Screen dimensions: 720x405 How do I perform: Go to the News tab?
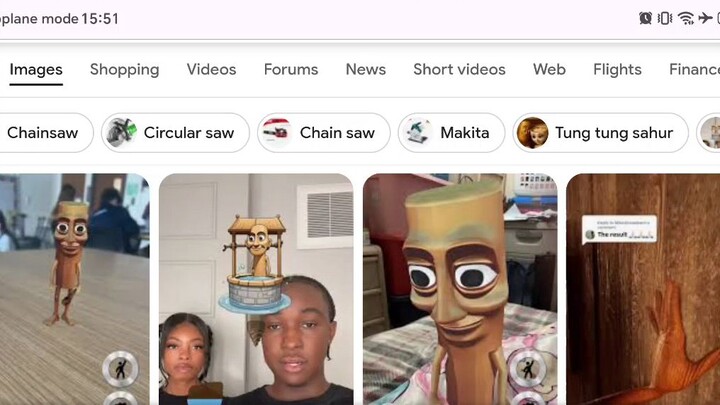tap(365, 70)
